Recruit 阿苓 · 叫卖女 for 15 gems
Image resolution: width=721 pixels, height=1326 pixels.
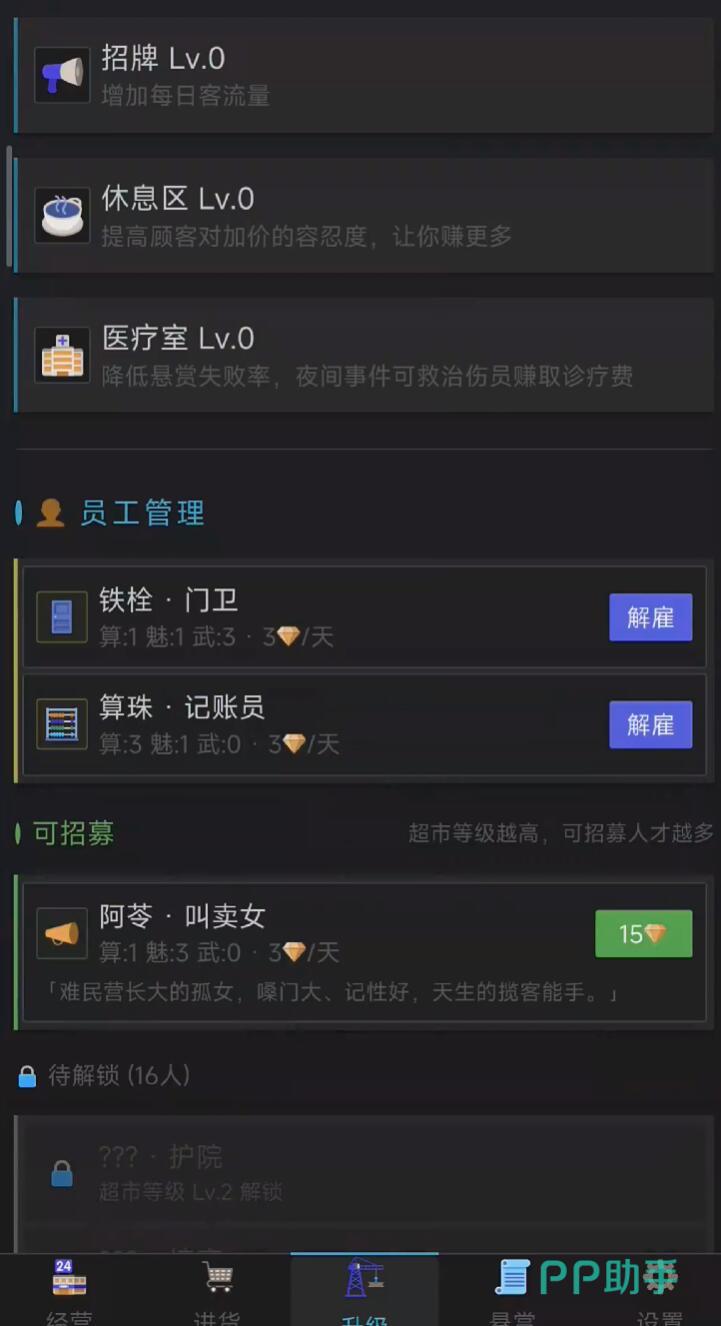tap(643, 933)
